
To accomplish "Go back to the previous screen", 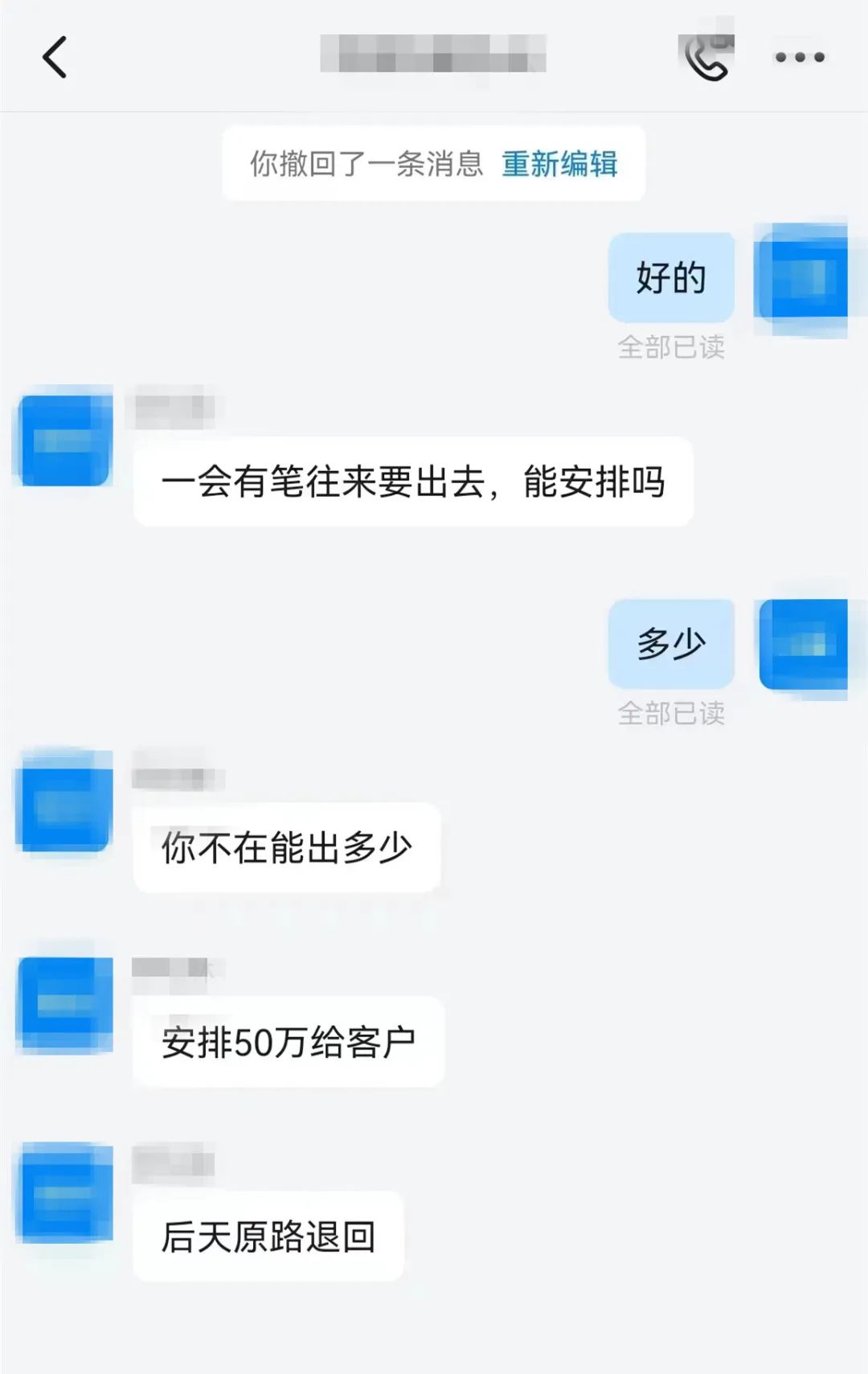I will pyautogui.click(x=55, y=57).
